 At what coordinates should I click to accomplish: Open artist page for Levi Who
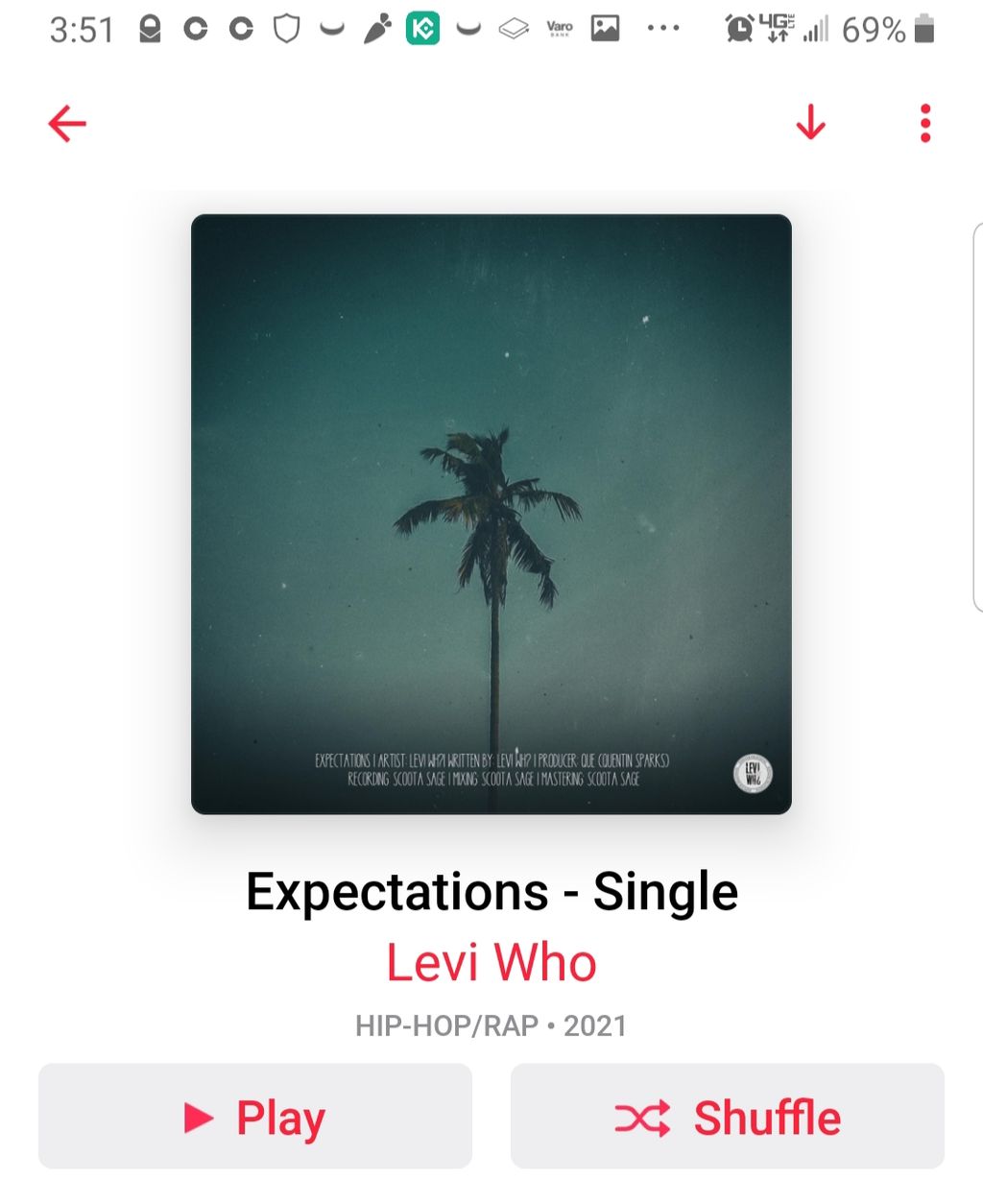point(491,963)
